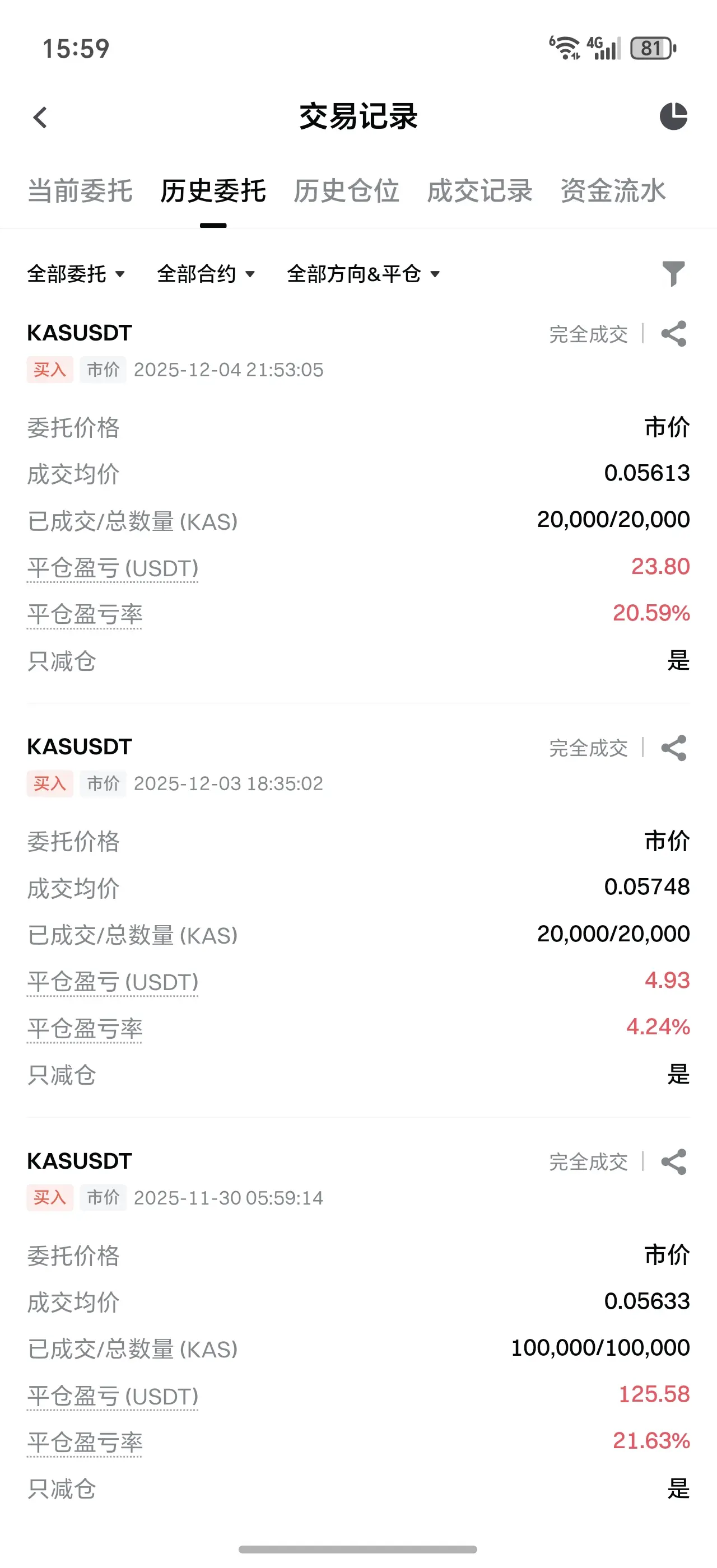
Task: Switch to the 历史仓位 tab
Action: point(346,191)
